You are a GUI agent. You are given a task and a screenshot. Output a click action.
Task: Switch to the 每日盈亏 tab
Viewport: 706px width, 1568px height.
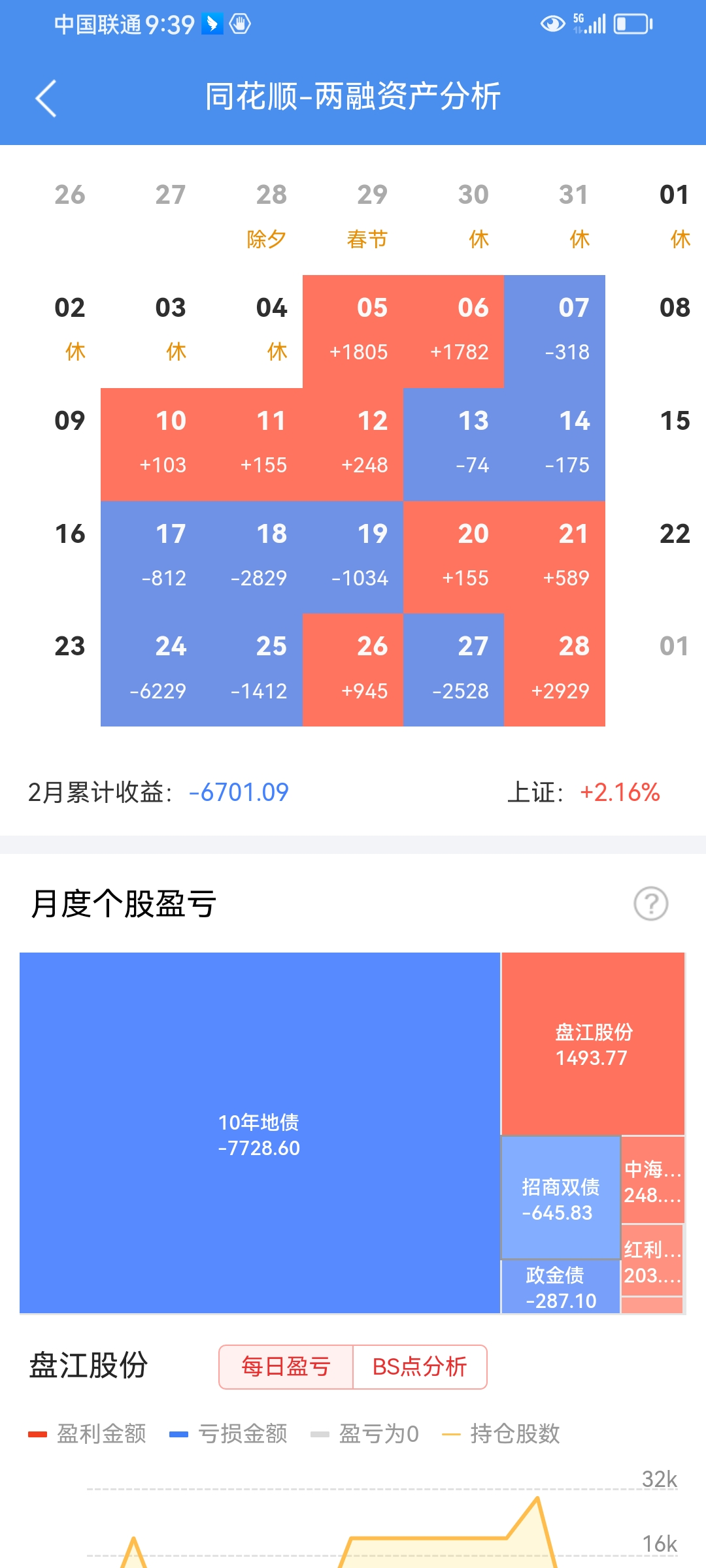[x=286, y=1367]
